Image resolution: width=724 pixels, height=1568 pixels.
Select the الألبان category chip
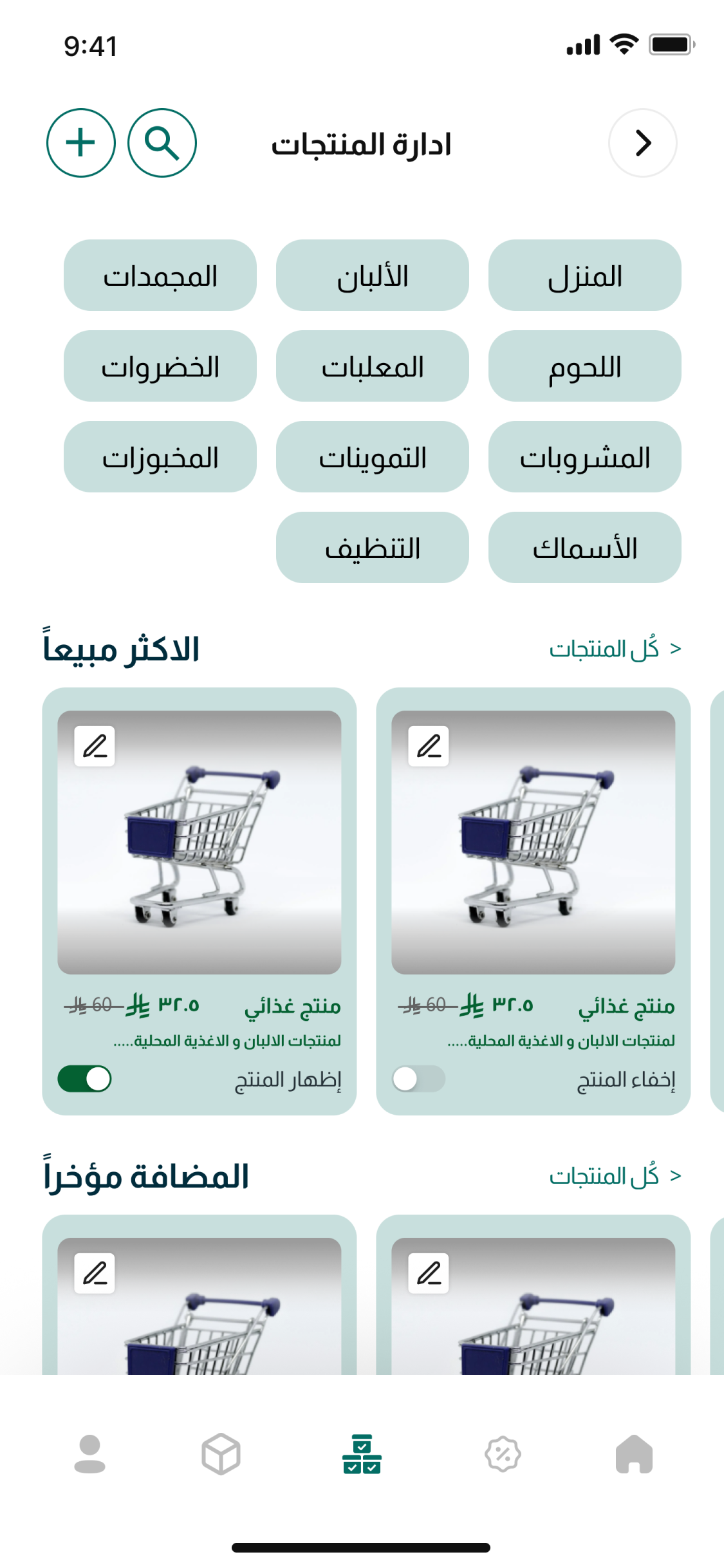point(373,275)
